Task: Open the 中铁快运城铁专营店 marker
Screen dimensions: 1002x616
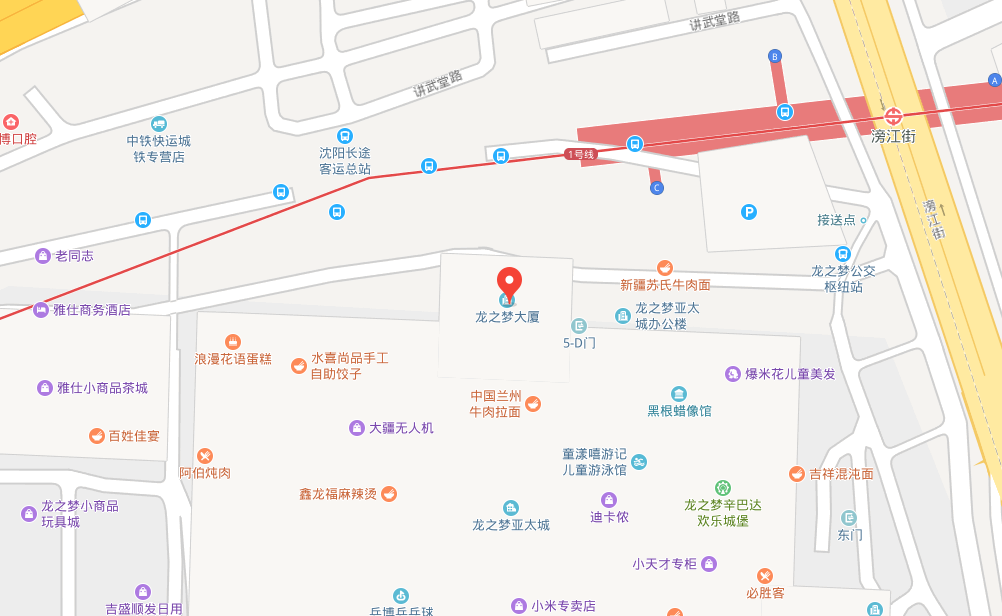Action: tap(159, 124)
